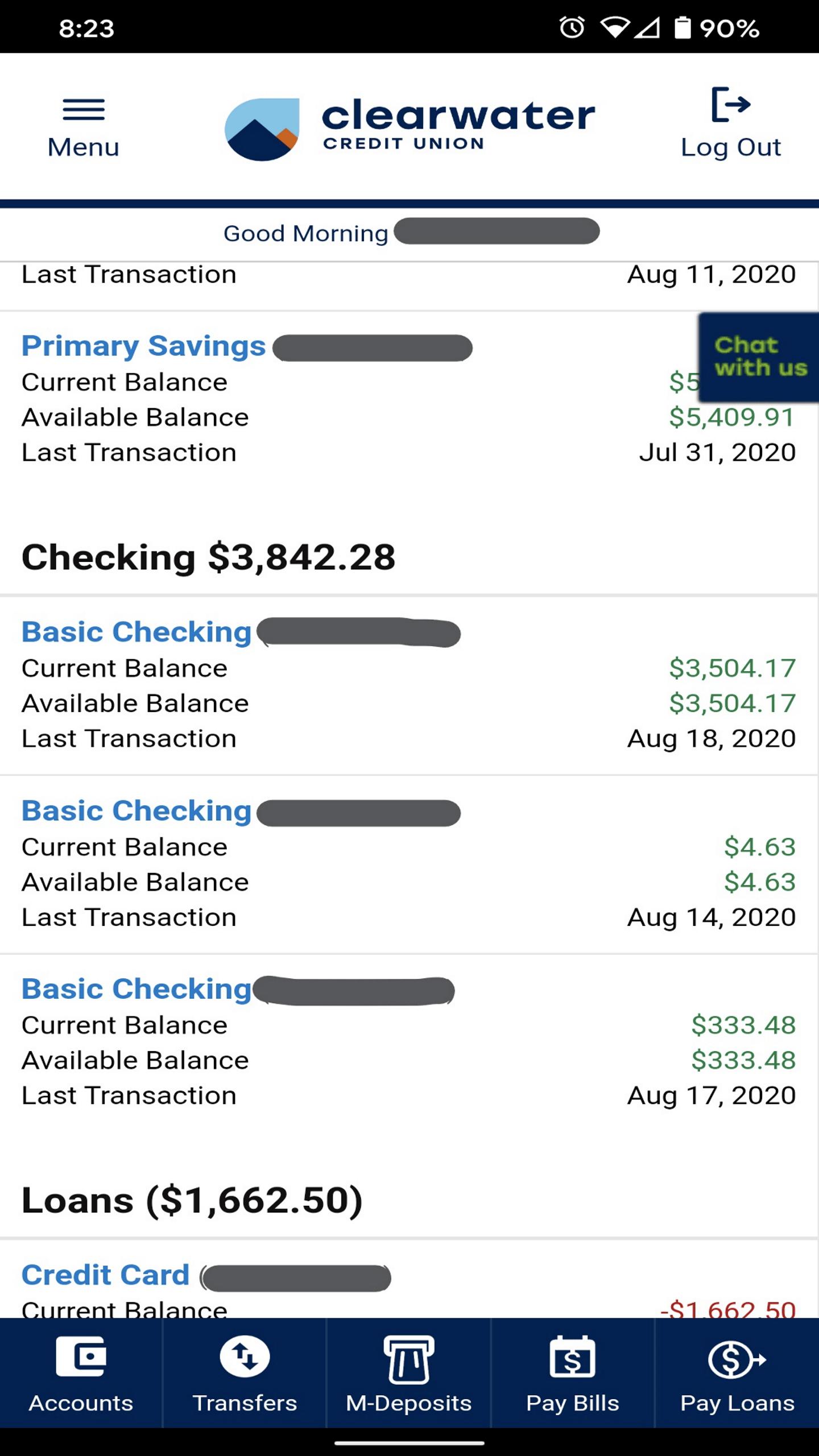Open Basic Checking with $4.63 balance

click(x=136, y=810)
